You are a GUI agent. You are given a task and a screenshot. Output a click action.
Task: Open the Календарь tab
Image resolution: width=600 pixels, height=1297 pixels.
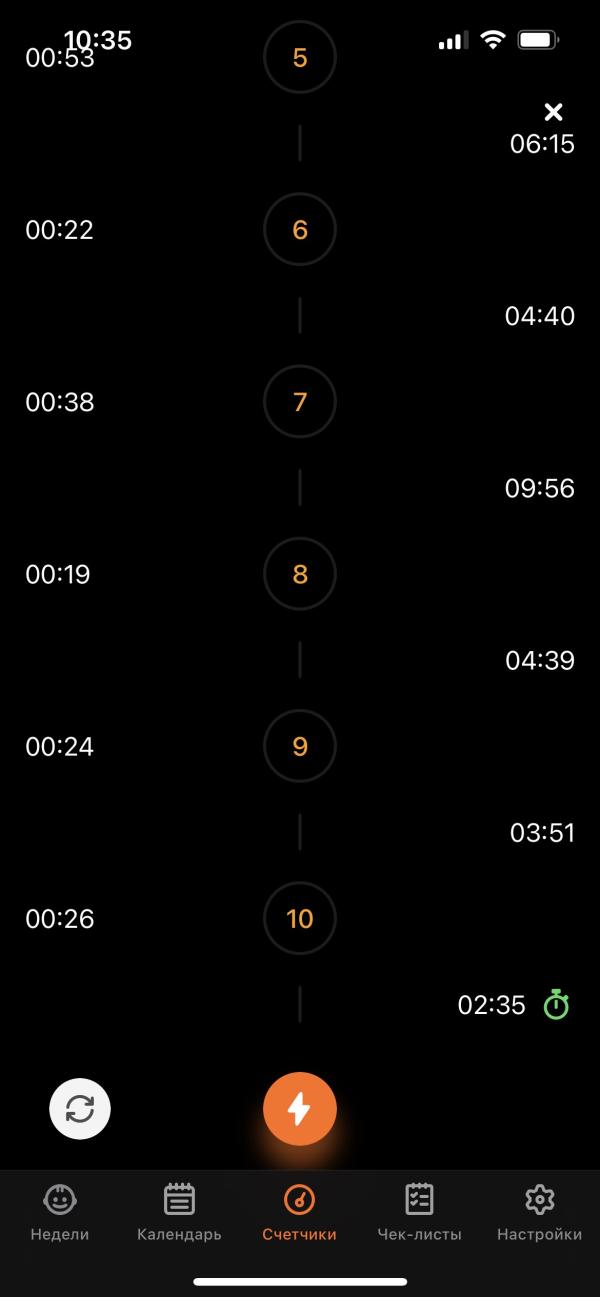pos(179,1212)
